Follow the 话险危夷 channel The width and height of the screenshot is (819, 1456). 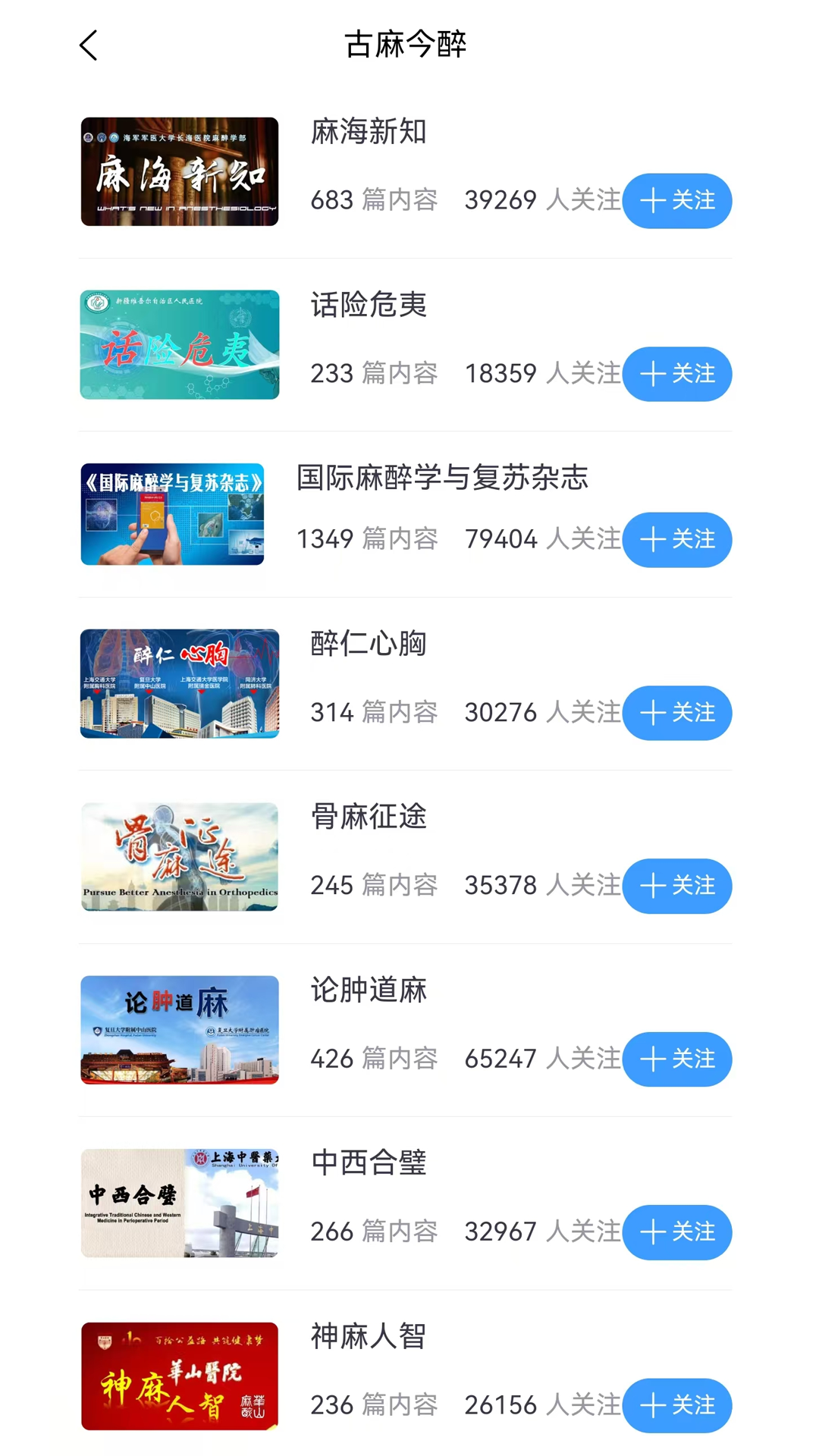click(x=677, y=374)
